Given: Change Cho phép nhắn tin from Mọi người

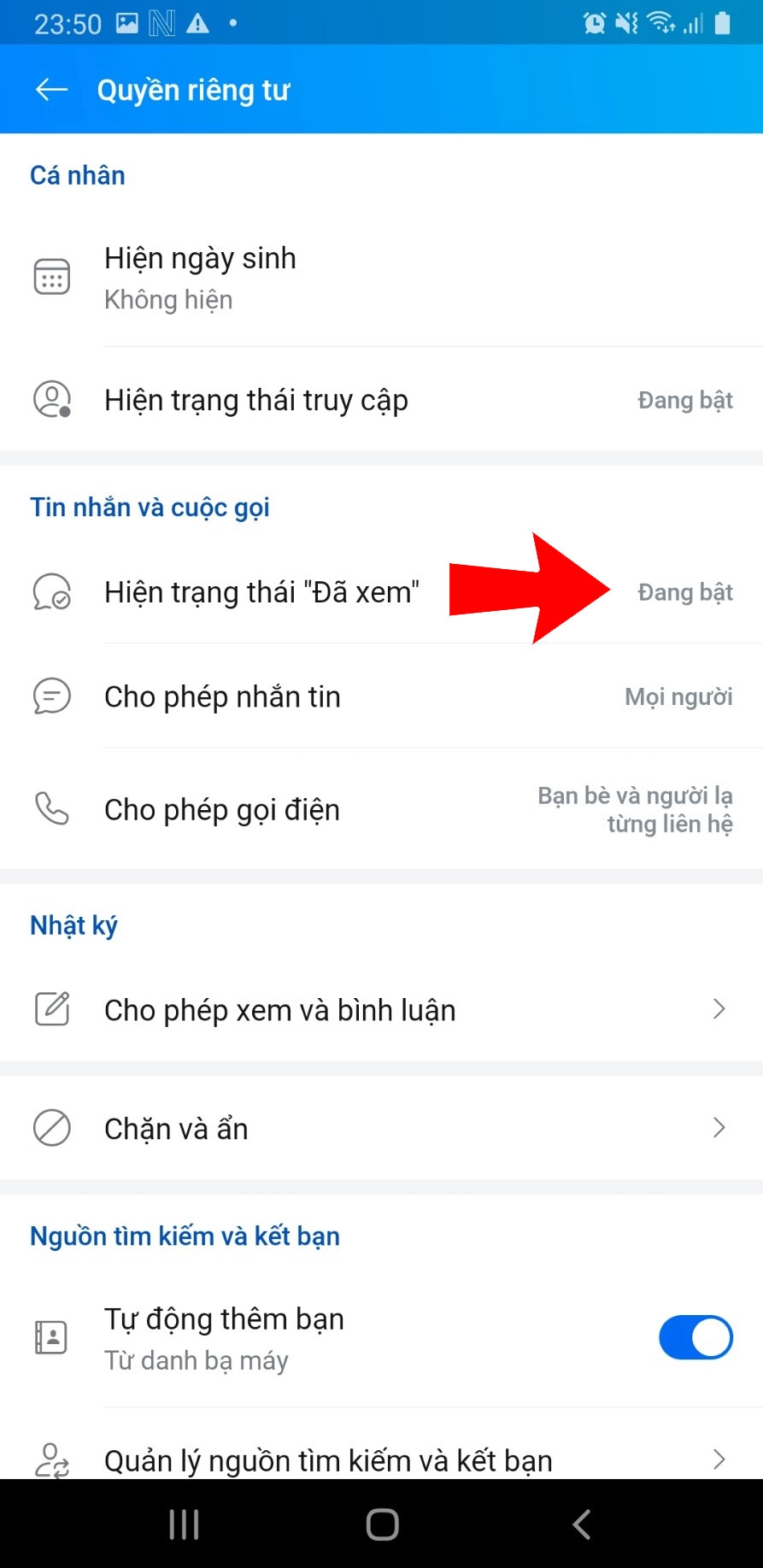Looking at the screenshot, I should tap(381, 696).
